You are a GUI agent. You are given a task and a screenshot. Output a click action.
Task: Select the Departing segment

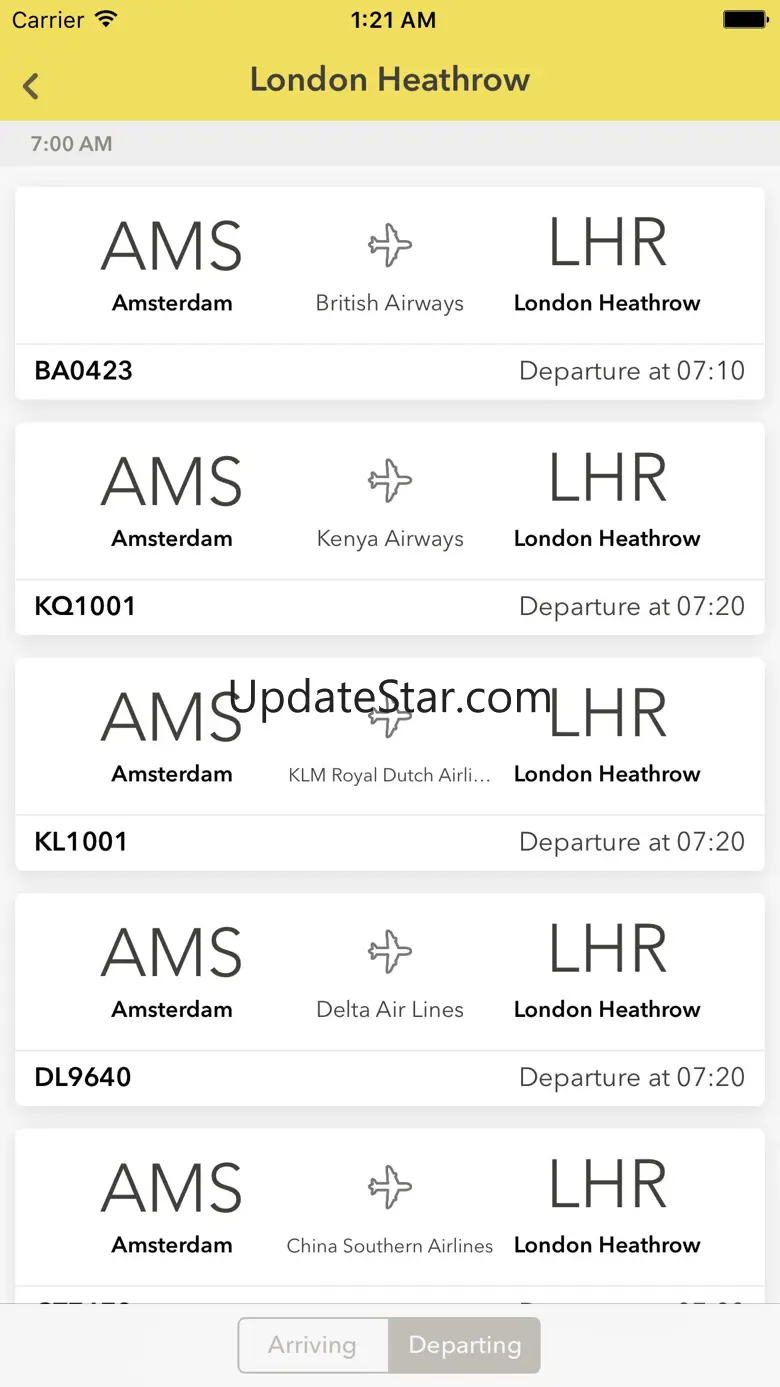click(464, 1345)
